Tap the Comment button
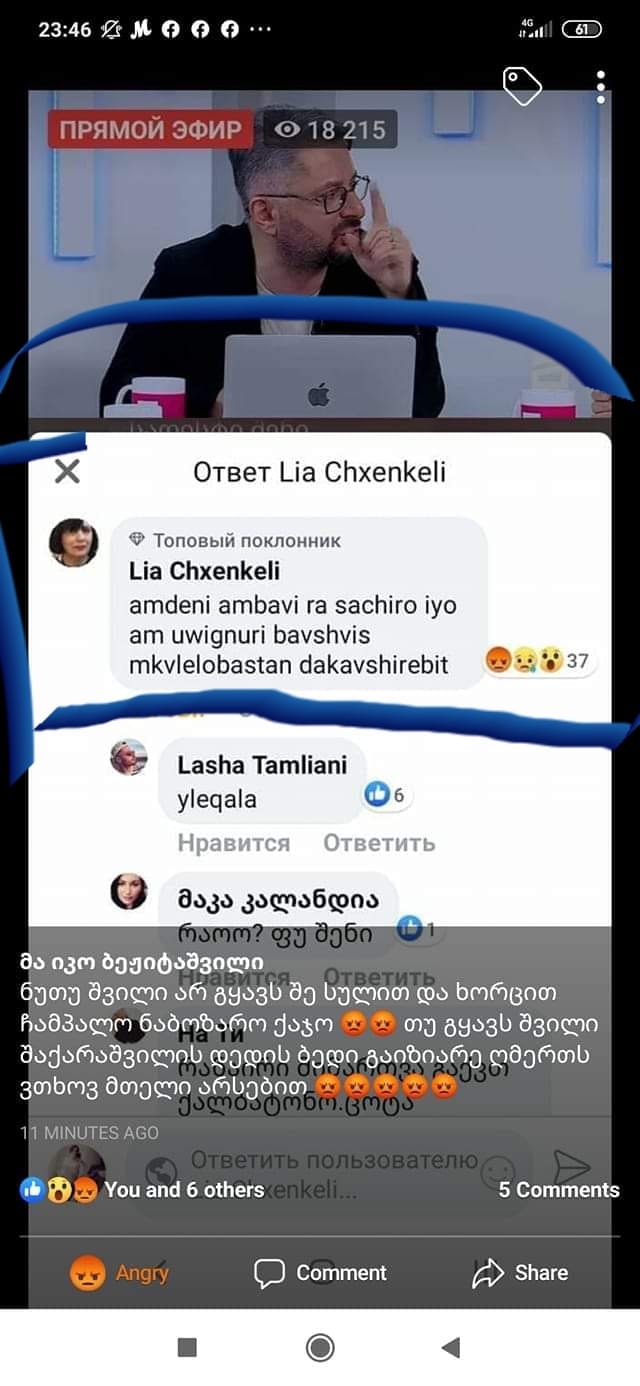This screenshot has width=640, height=1386. (x=320, y=1272)
